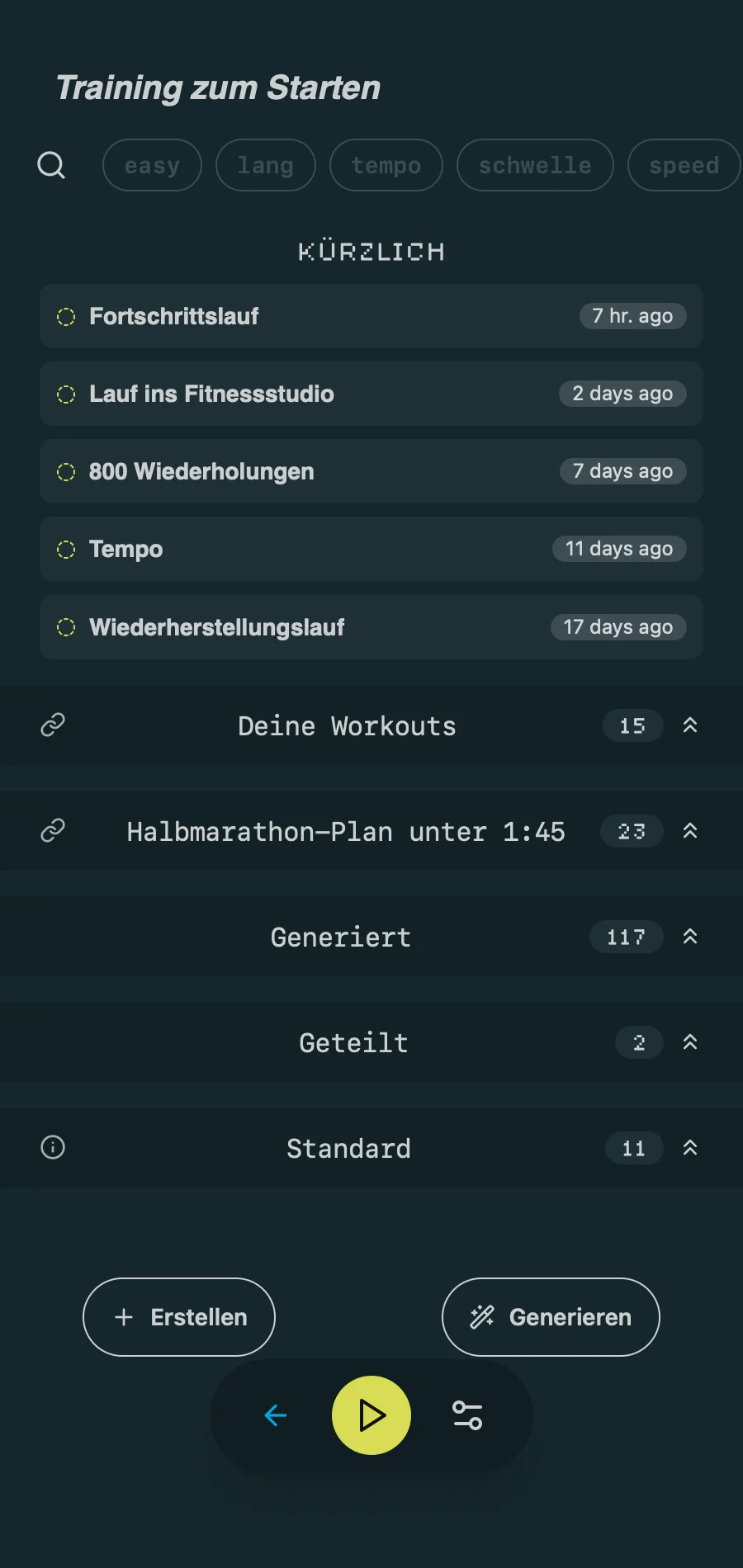Start the training with the play button
Screen dimensions: 743x1568
click(371, 1415)
